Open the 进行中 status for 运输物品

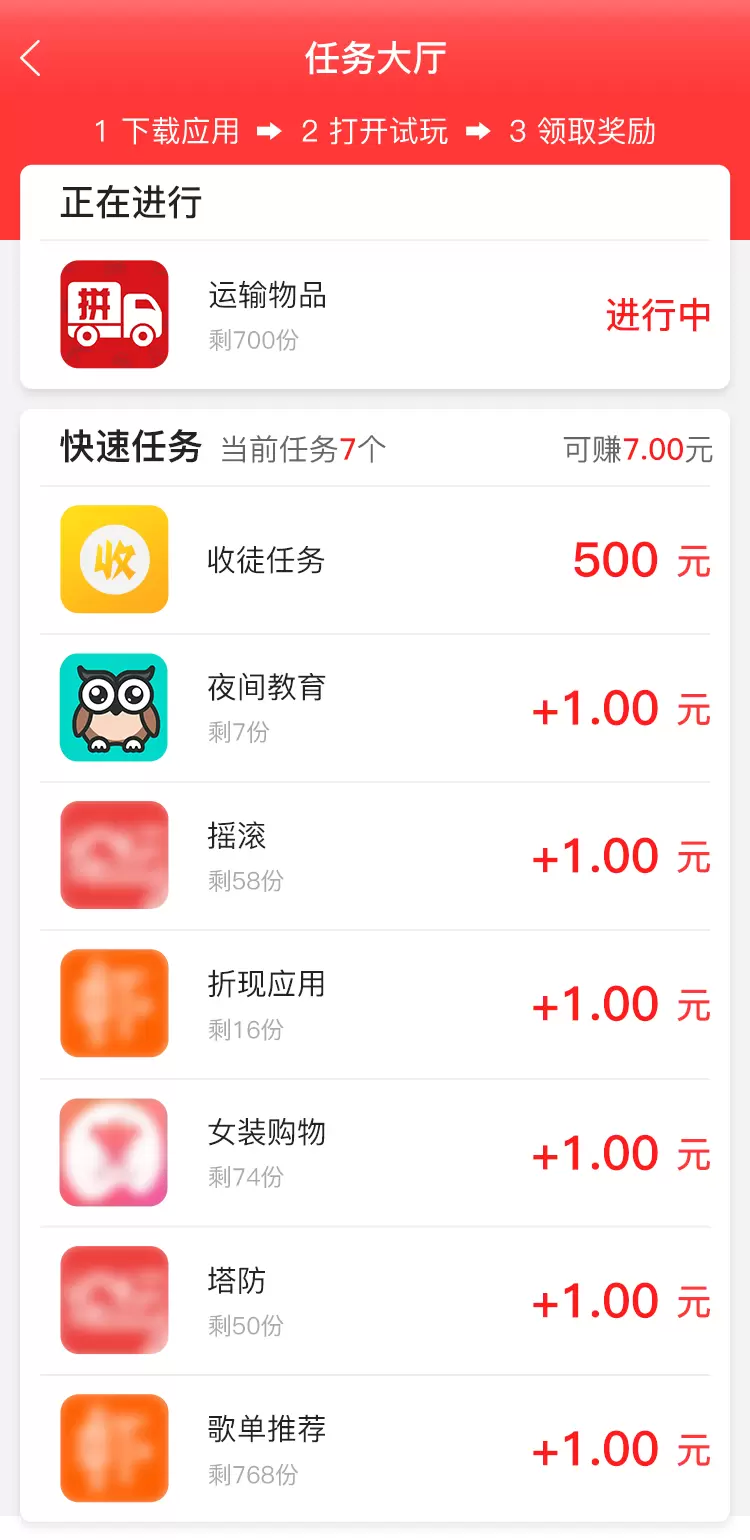point(657,314)
